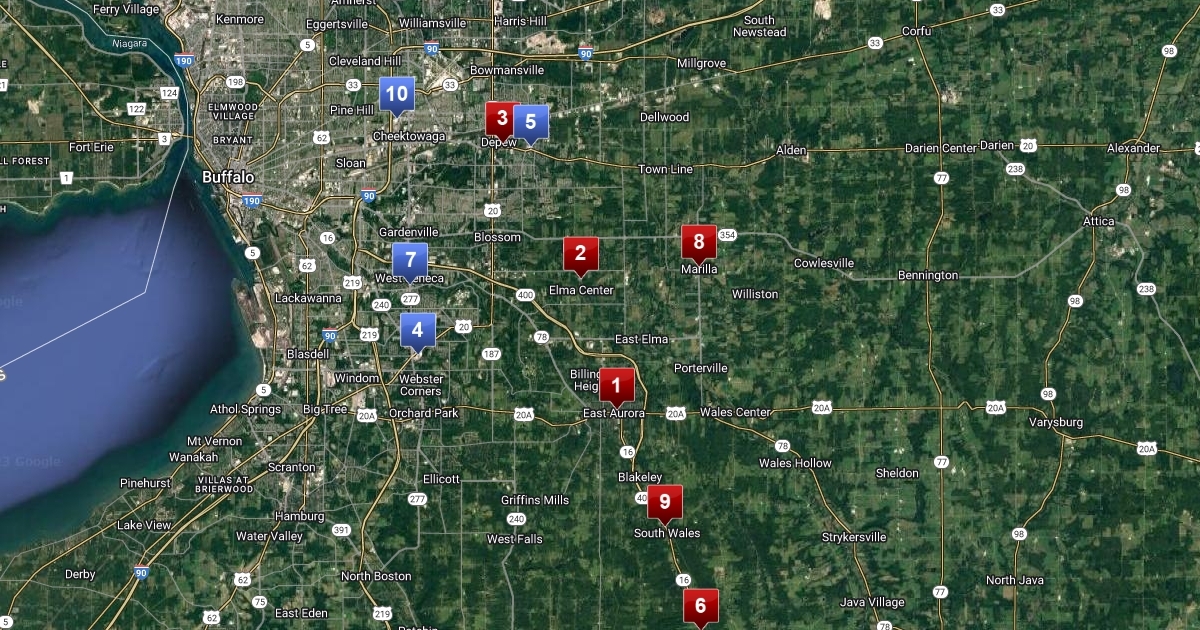
Task: Open blue marker number 5 near Depew
Action: (x=532, y=122)
